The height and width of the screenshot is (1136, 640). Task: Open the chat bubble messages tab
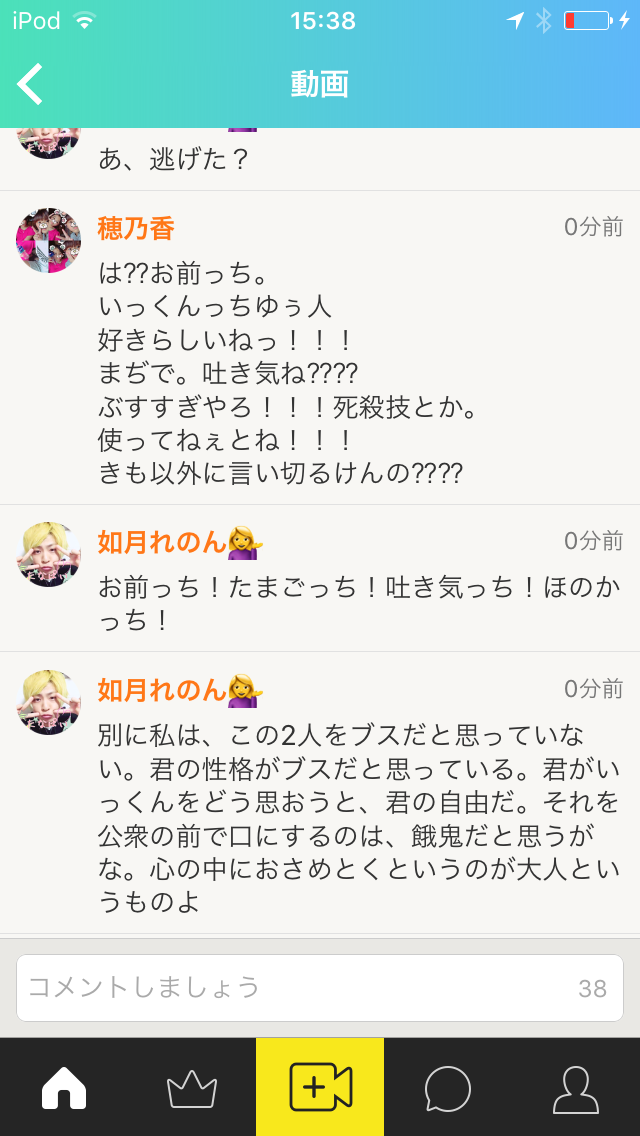point(447,1087)
